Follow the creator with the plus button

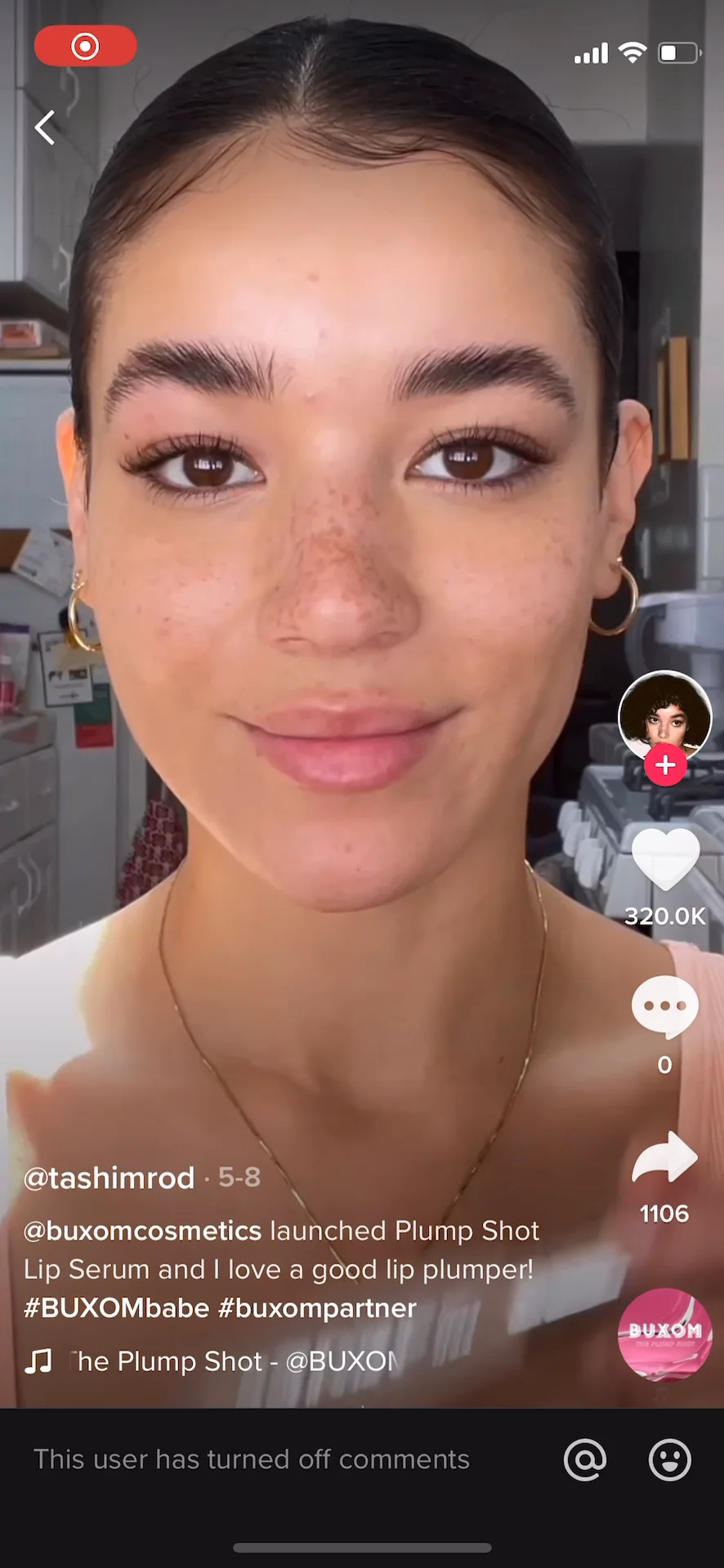[665, 766]
